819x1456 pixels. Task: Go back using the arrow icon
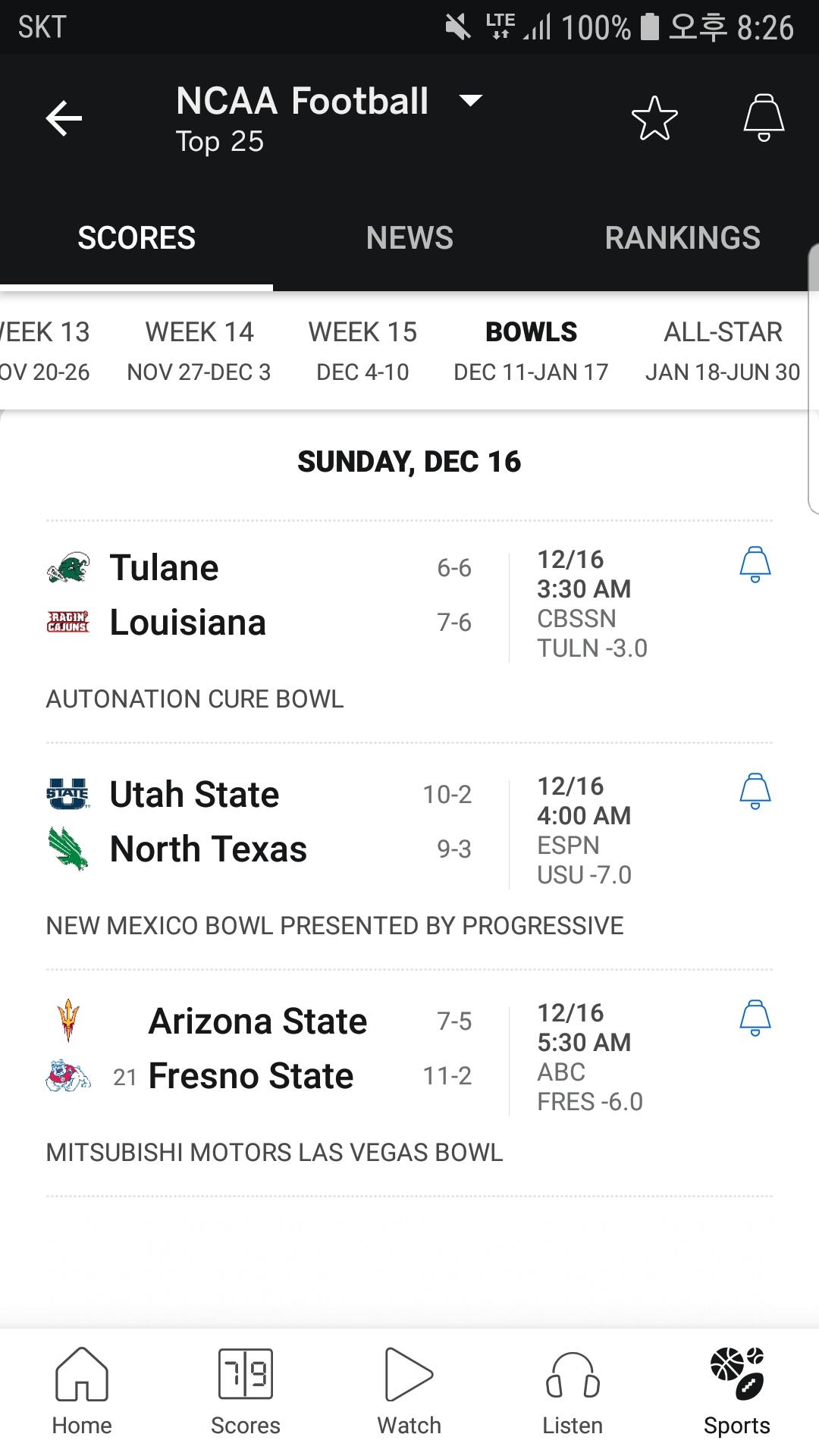64,119
